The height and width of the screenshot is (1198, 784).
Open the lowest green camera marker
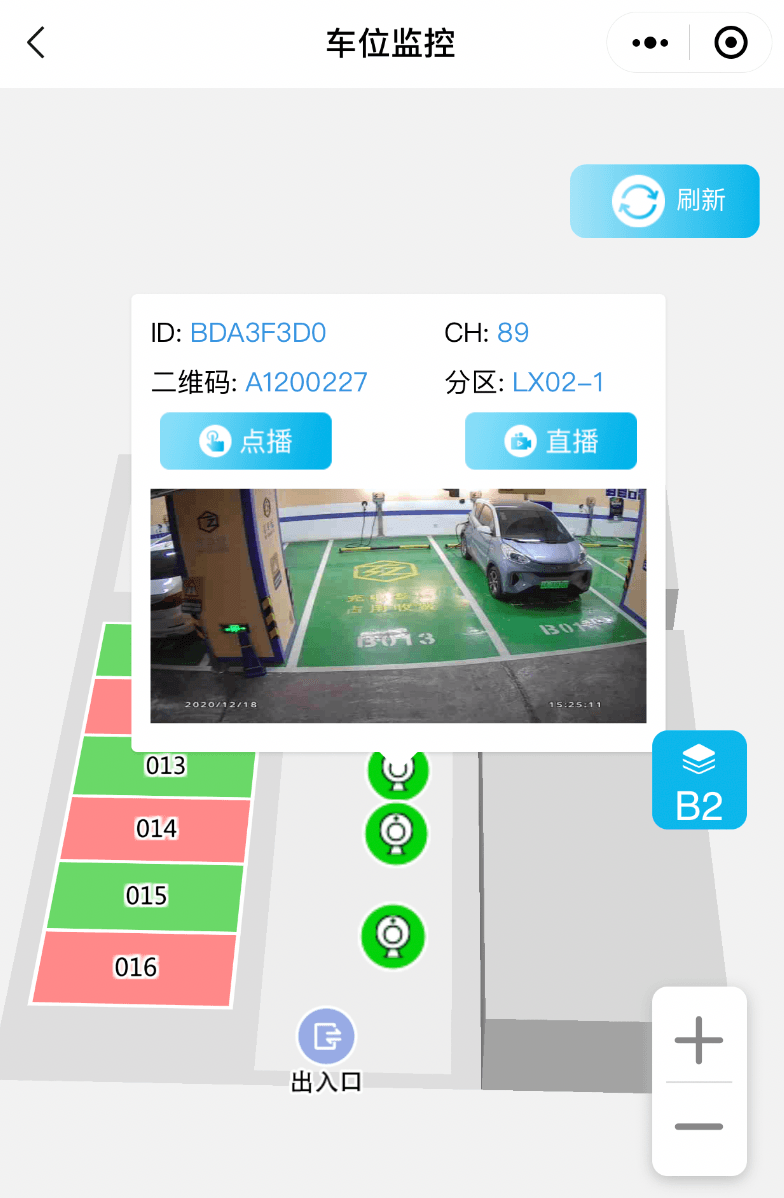393,936
